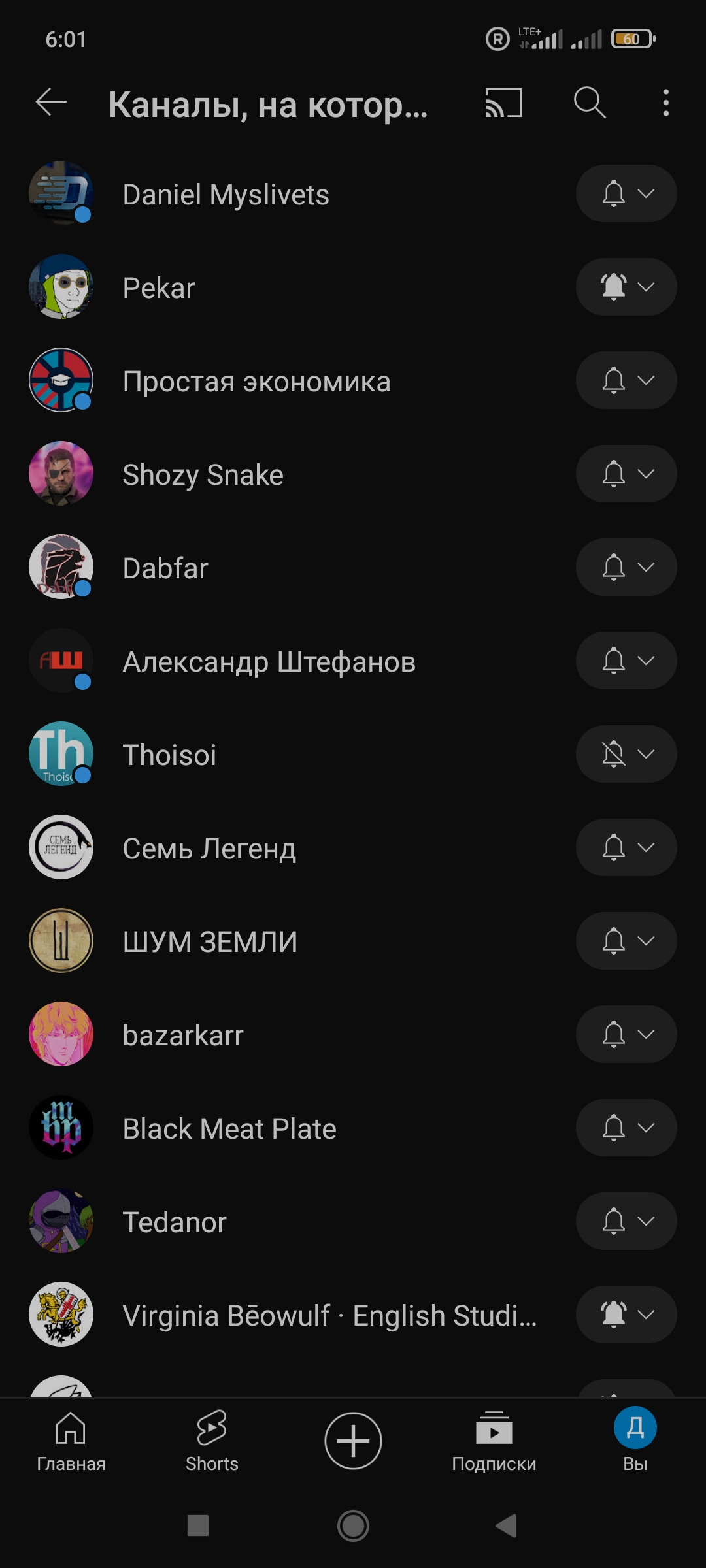
Task: Tap the create plus button
Action: [x=353, y=1441]
